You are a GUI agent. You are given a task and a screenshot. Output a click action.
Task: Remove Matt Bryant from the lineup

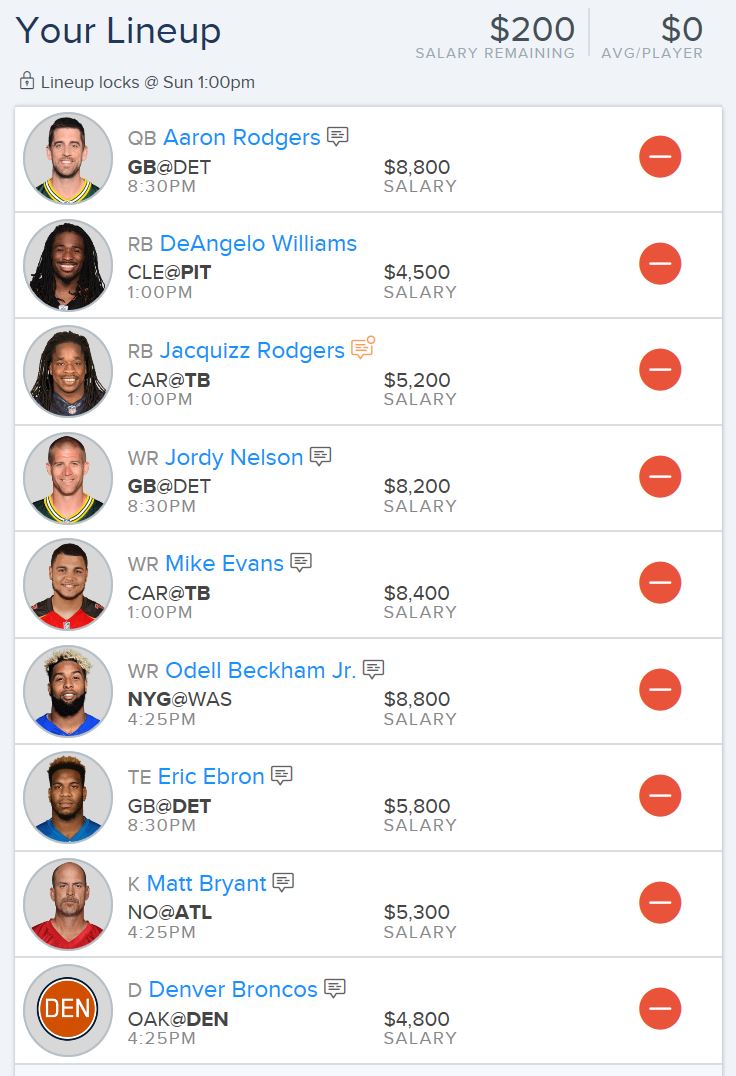pyautogui.click(x=660, y=902)
